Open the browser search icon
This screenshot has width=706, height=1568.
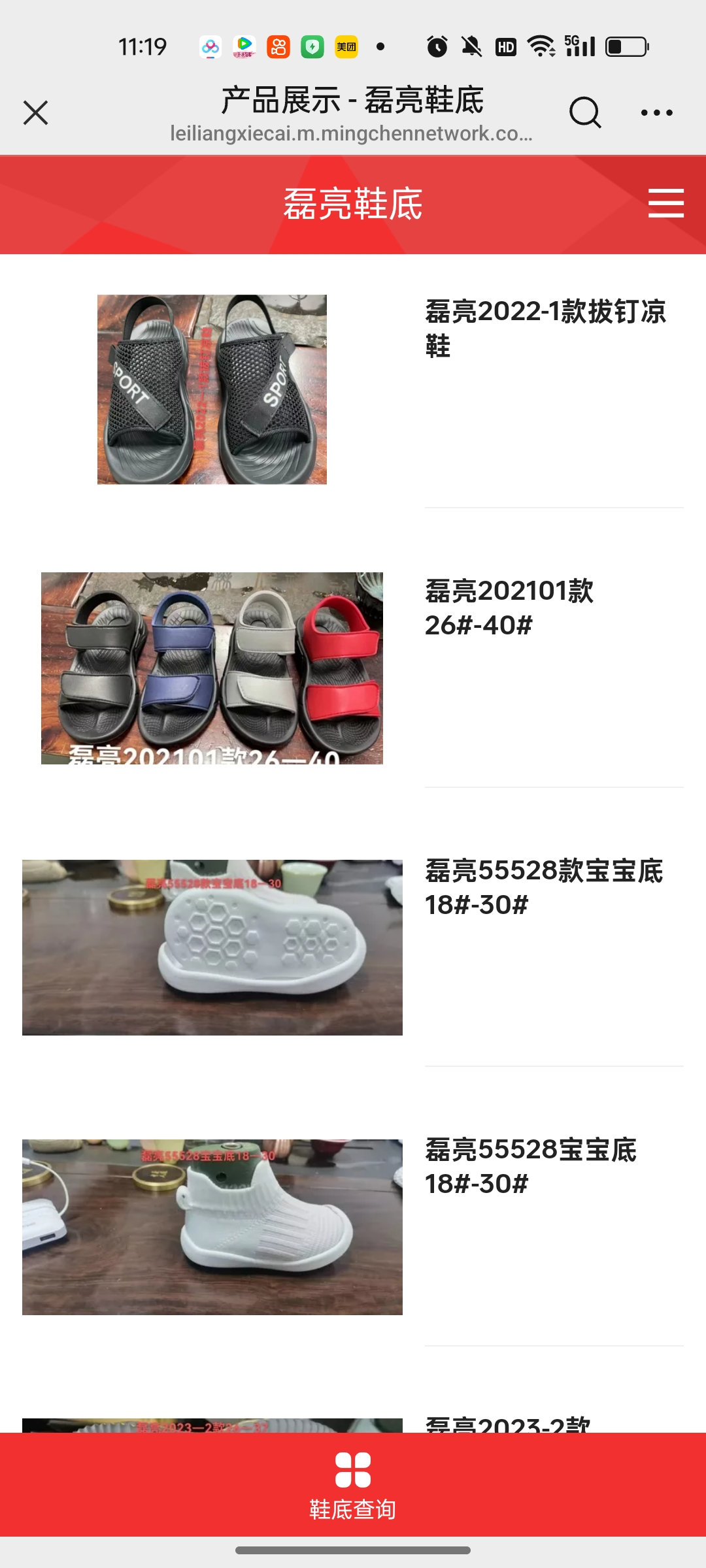pyautogui.click(x=584, y=112)
